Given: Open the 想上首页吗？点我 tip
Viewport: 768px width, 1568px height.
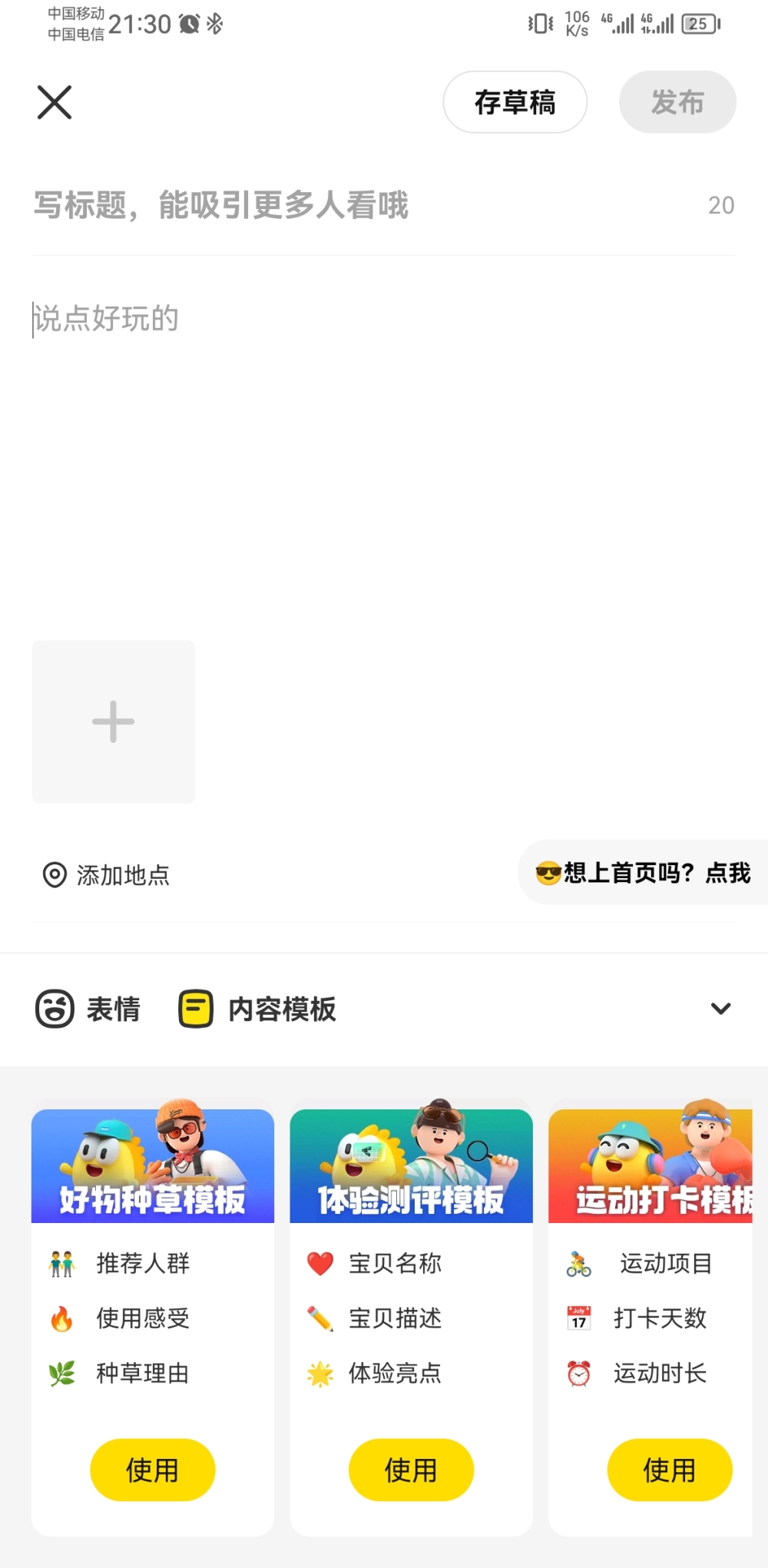Looking at the screenshot, I should pyautogui.click(x=644, y=873).
